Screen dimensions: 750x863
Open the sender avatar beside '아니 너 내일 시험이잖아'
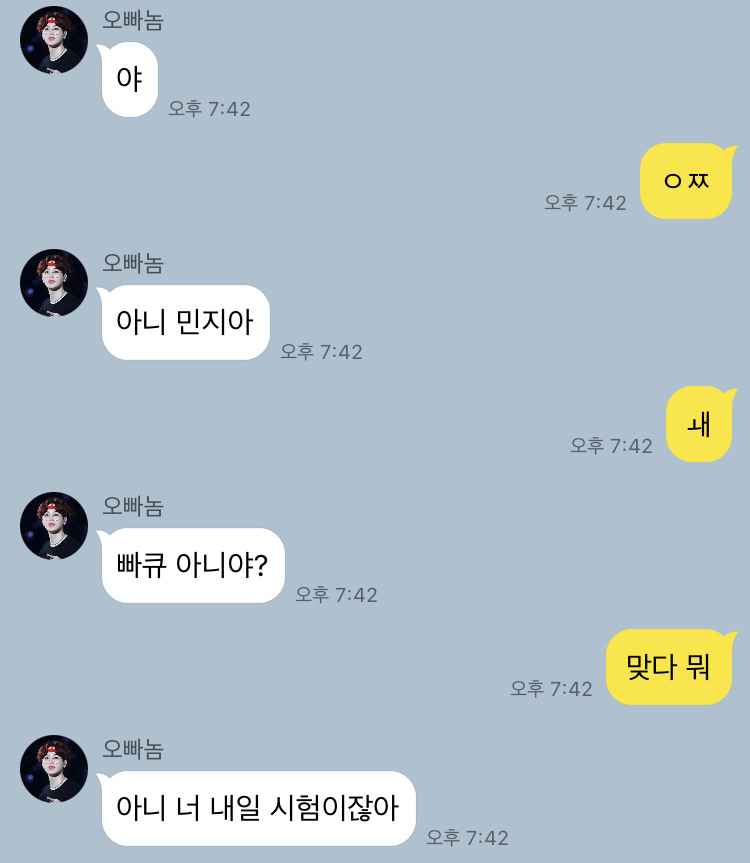[x=54, y=769]
